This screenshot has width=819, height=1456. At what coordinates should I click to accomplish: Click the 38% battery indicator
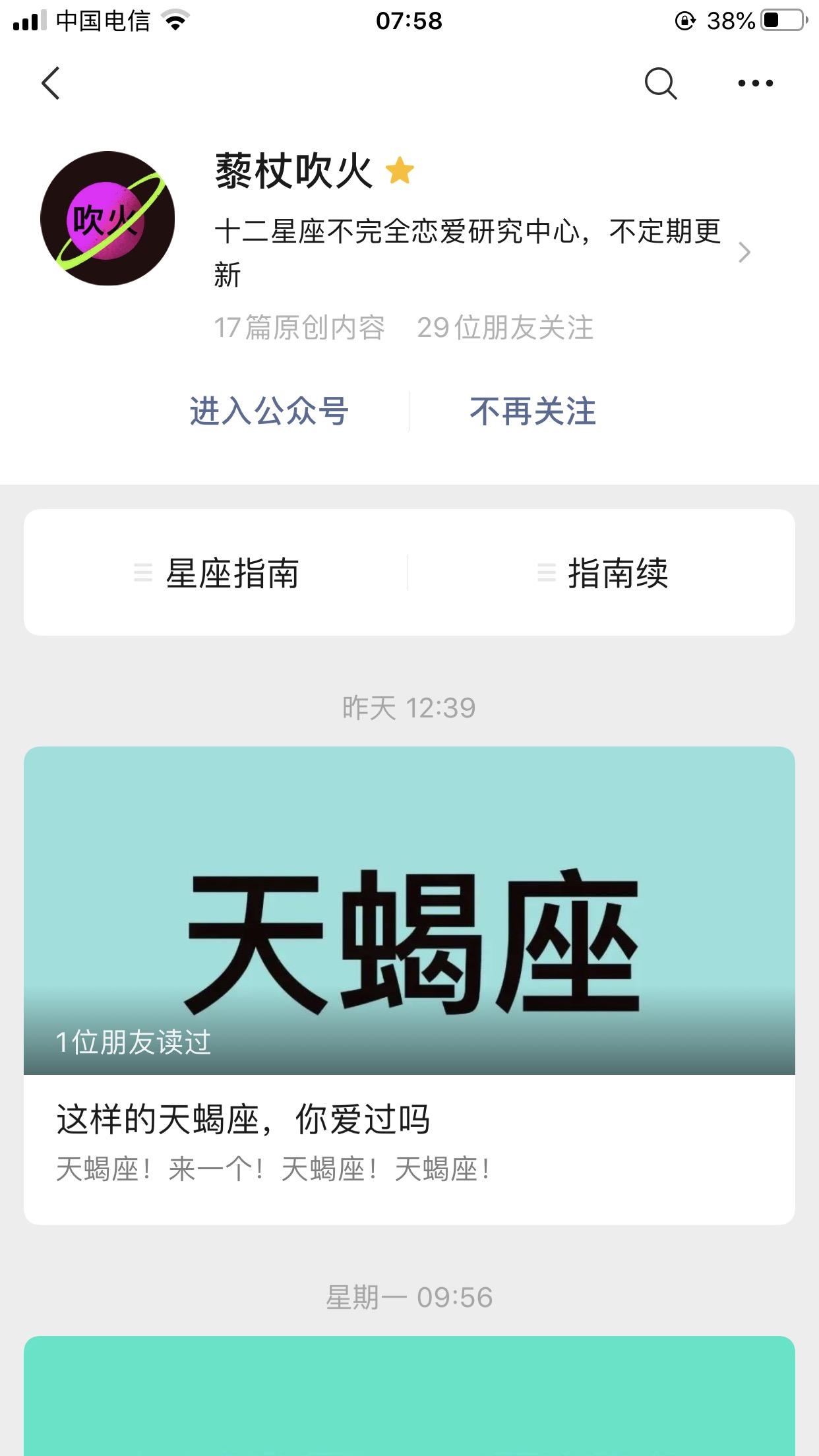pyautogui.click(x=730, y=20)
